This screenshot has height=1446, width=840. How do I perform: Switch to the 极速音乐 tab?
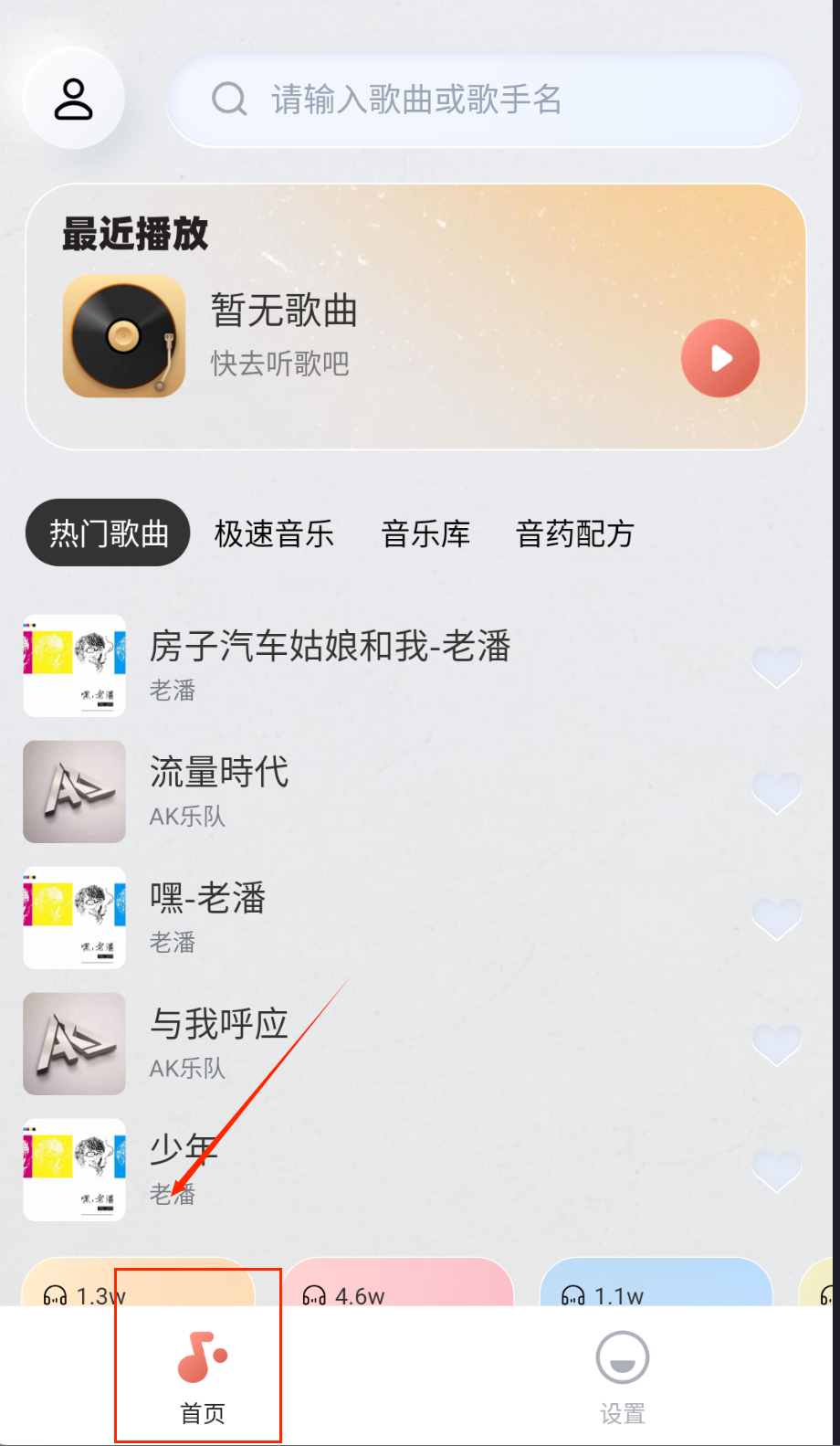274,533
